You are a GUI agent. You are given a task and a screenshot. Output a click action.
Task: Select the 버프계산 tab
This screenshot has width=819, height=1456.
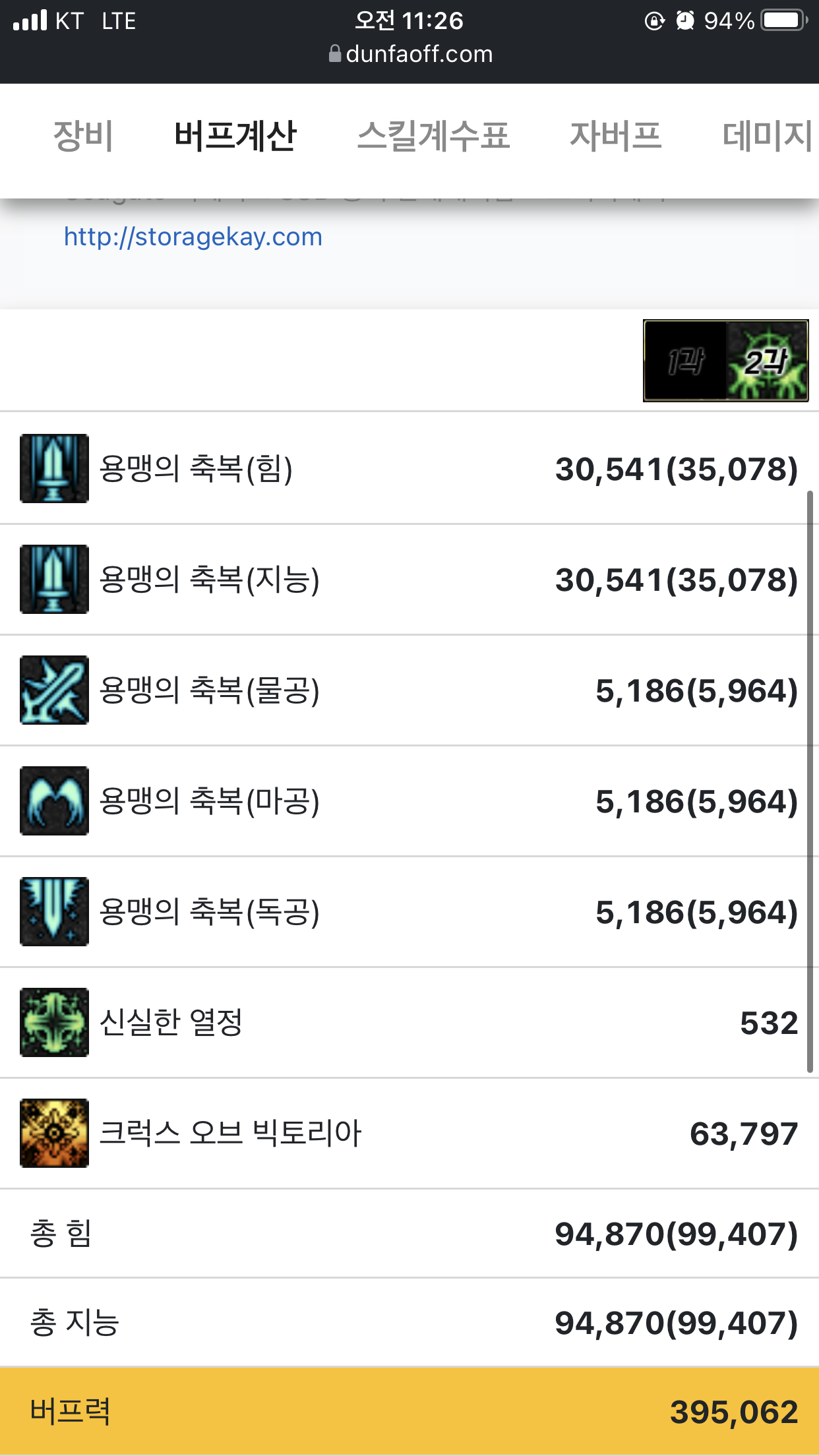click(235, 136)
